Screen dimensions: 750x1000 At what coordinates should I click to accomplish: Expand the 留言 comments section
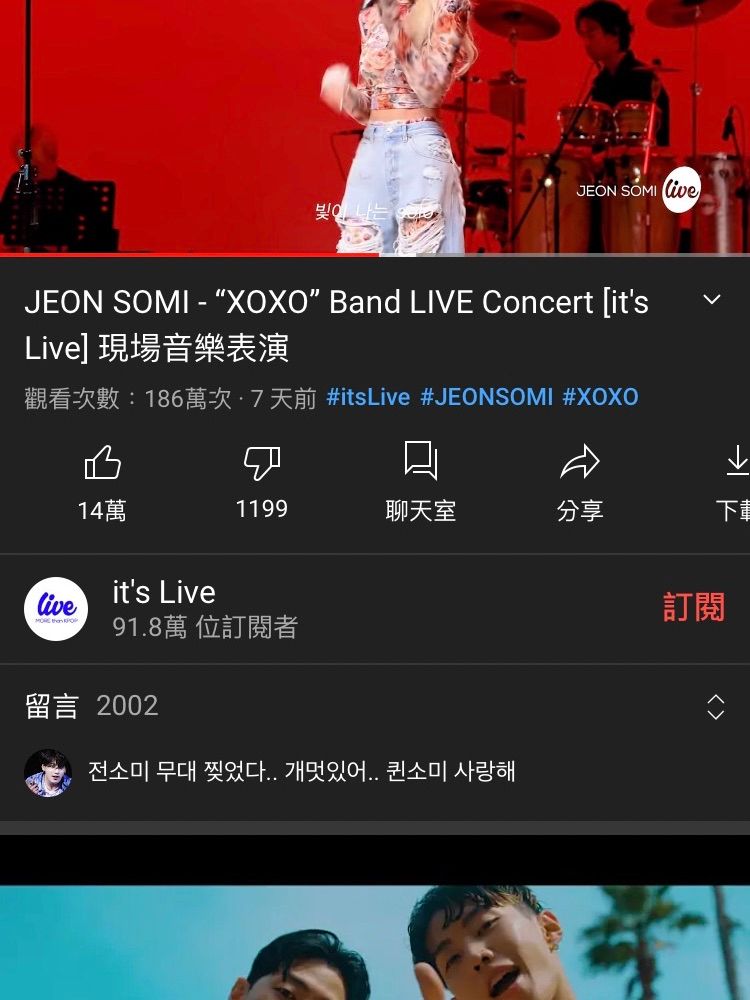[715, 706]
